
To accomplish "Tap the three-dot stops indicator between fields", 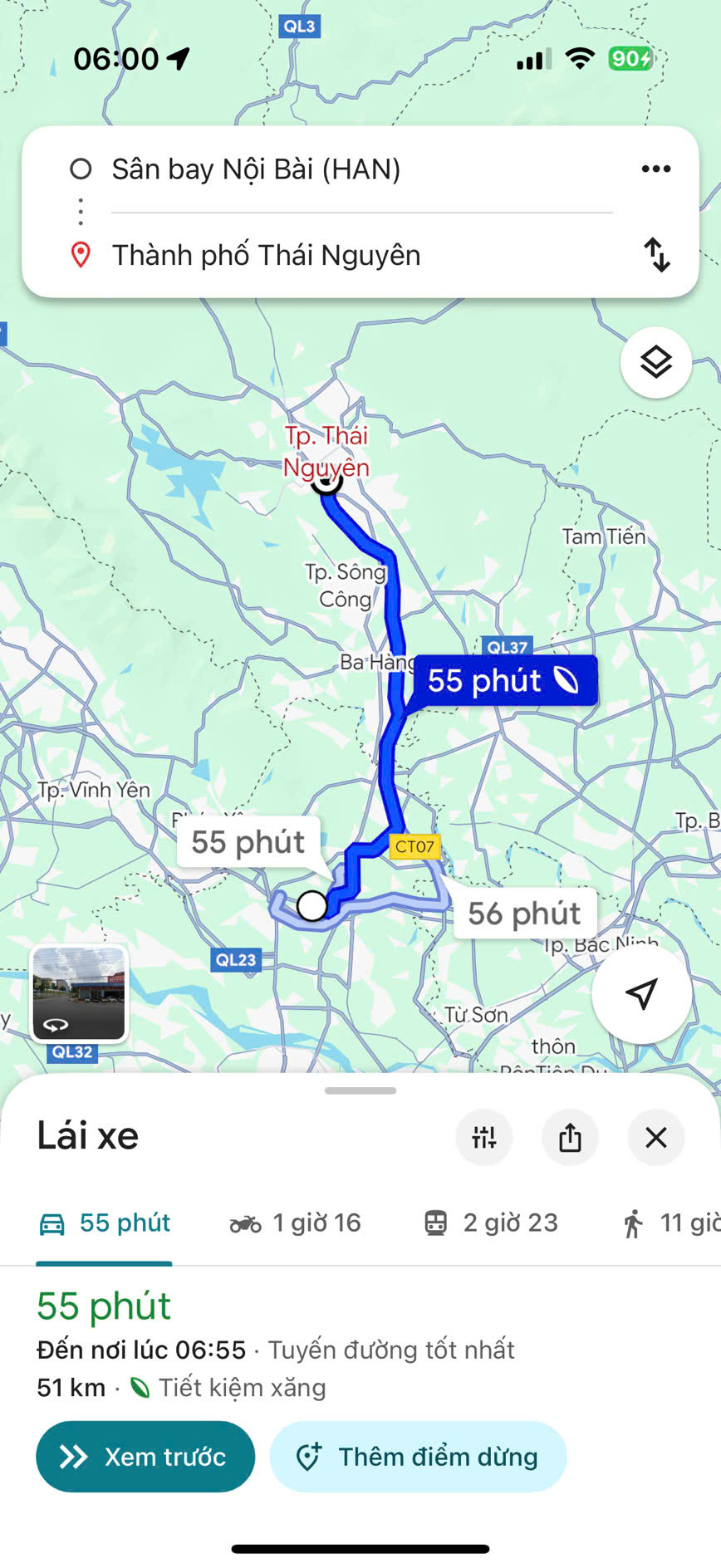I will click(80, 212).
